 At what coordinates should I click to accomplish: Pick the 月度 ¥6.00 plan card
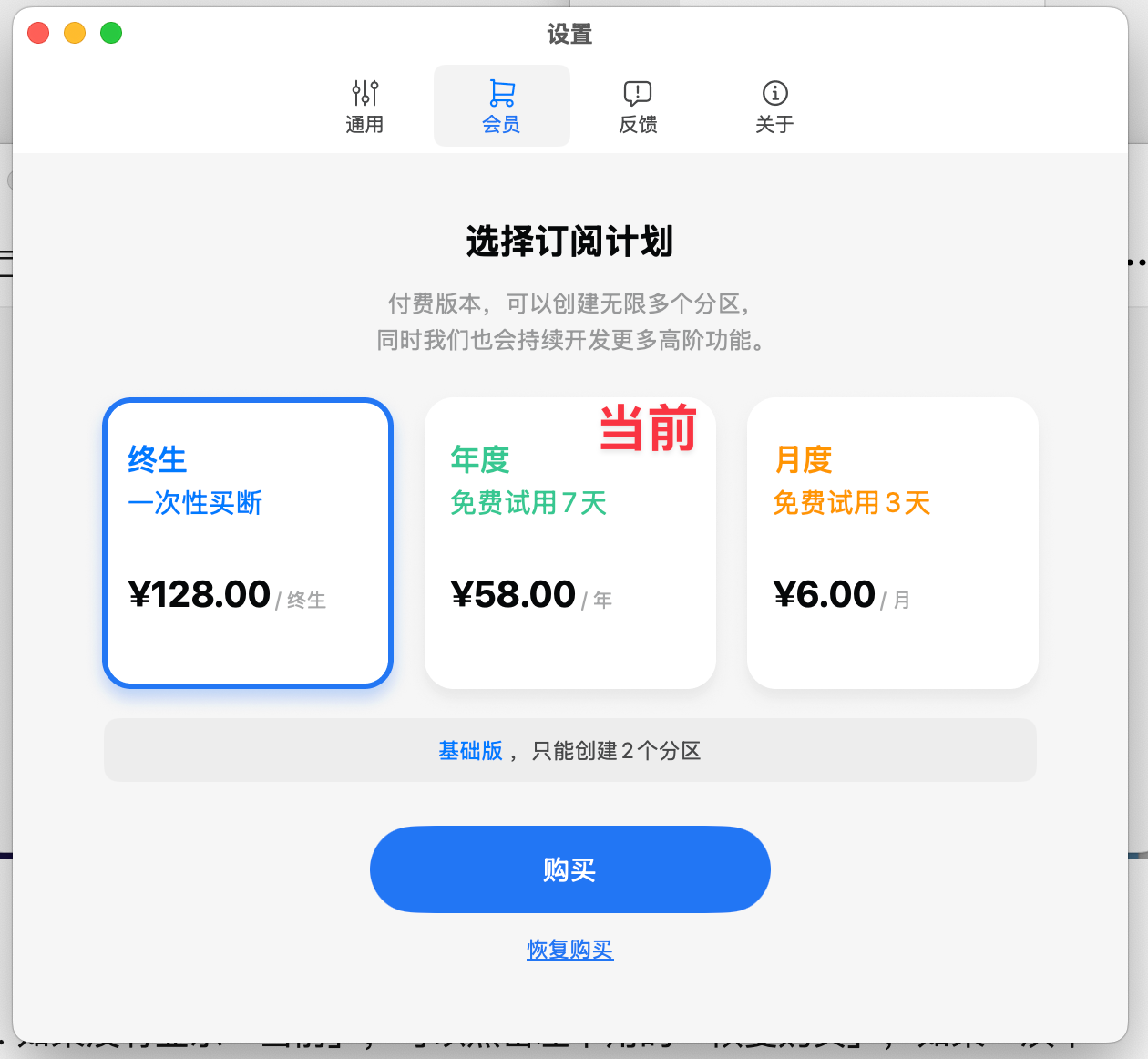[893, 543]
